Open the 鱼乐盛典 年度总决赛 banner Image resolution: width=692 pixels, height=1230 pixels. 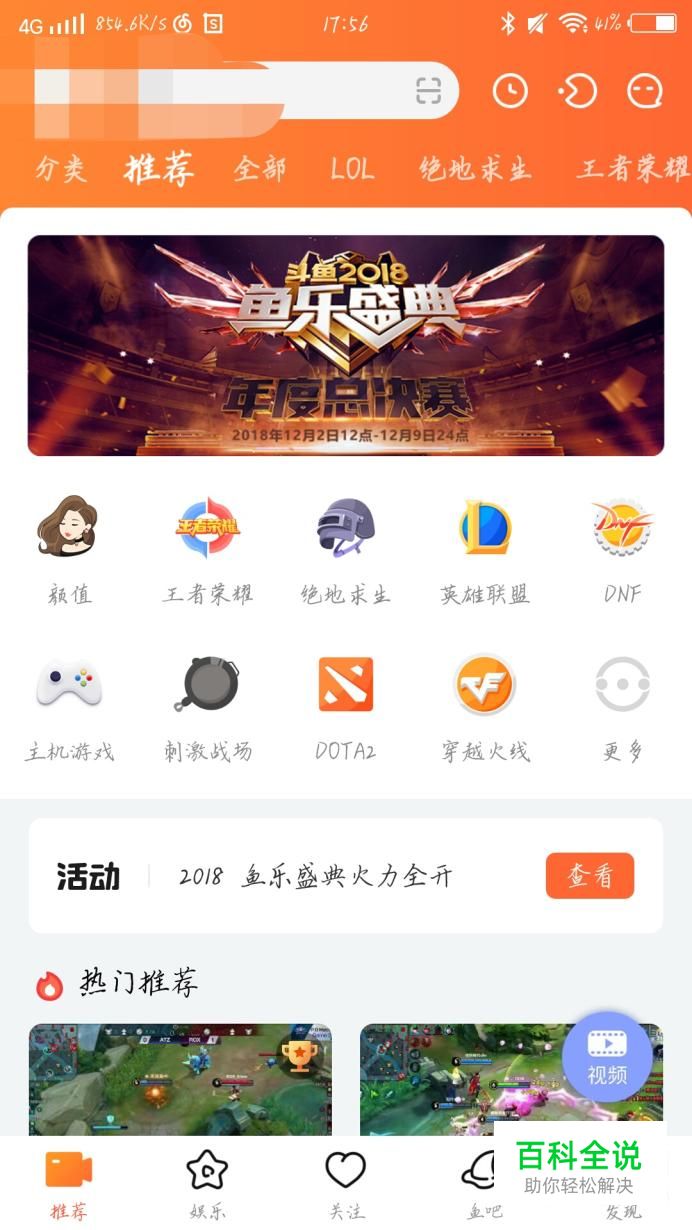tap(346, 345)
